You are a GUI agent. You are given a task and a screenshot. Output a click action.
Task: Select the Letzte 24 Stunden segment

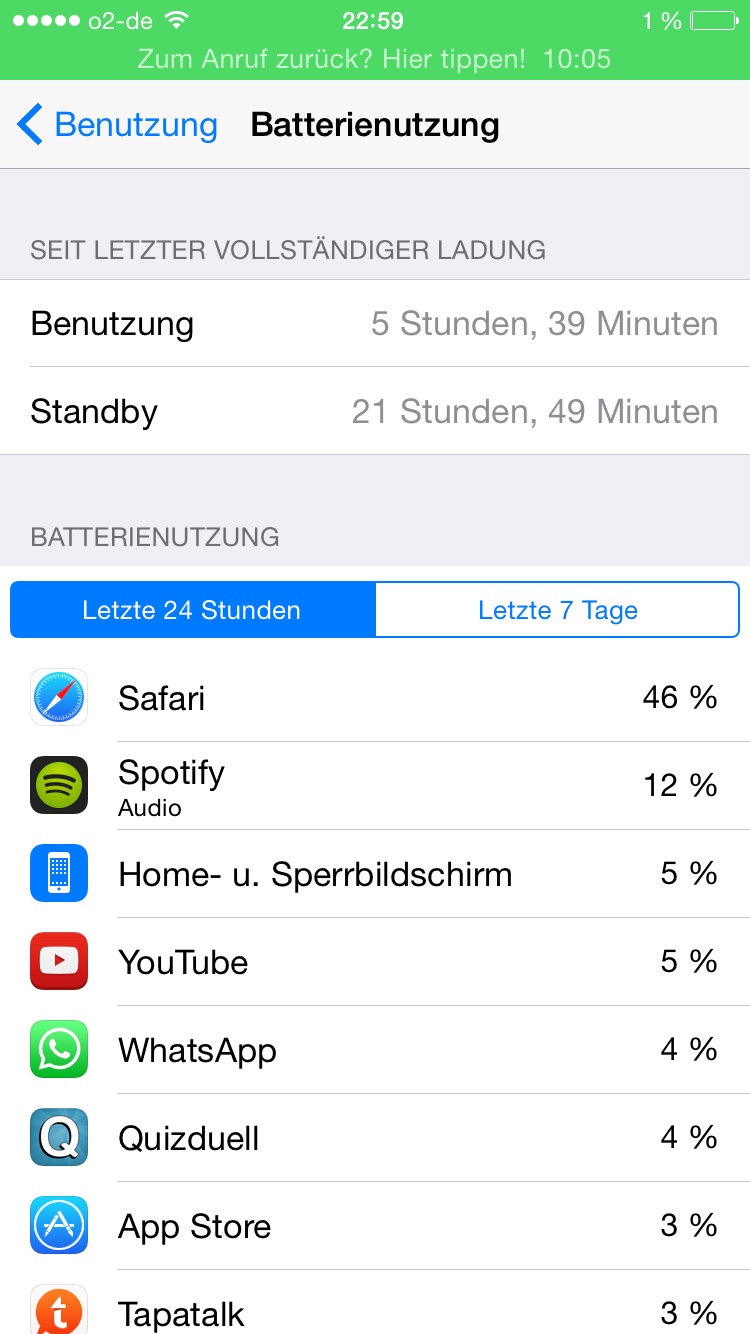tap(192, 610)
